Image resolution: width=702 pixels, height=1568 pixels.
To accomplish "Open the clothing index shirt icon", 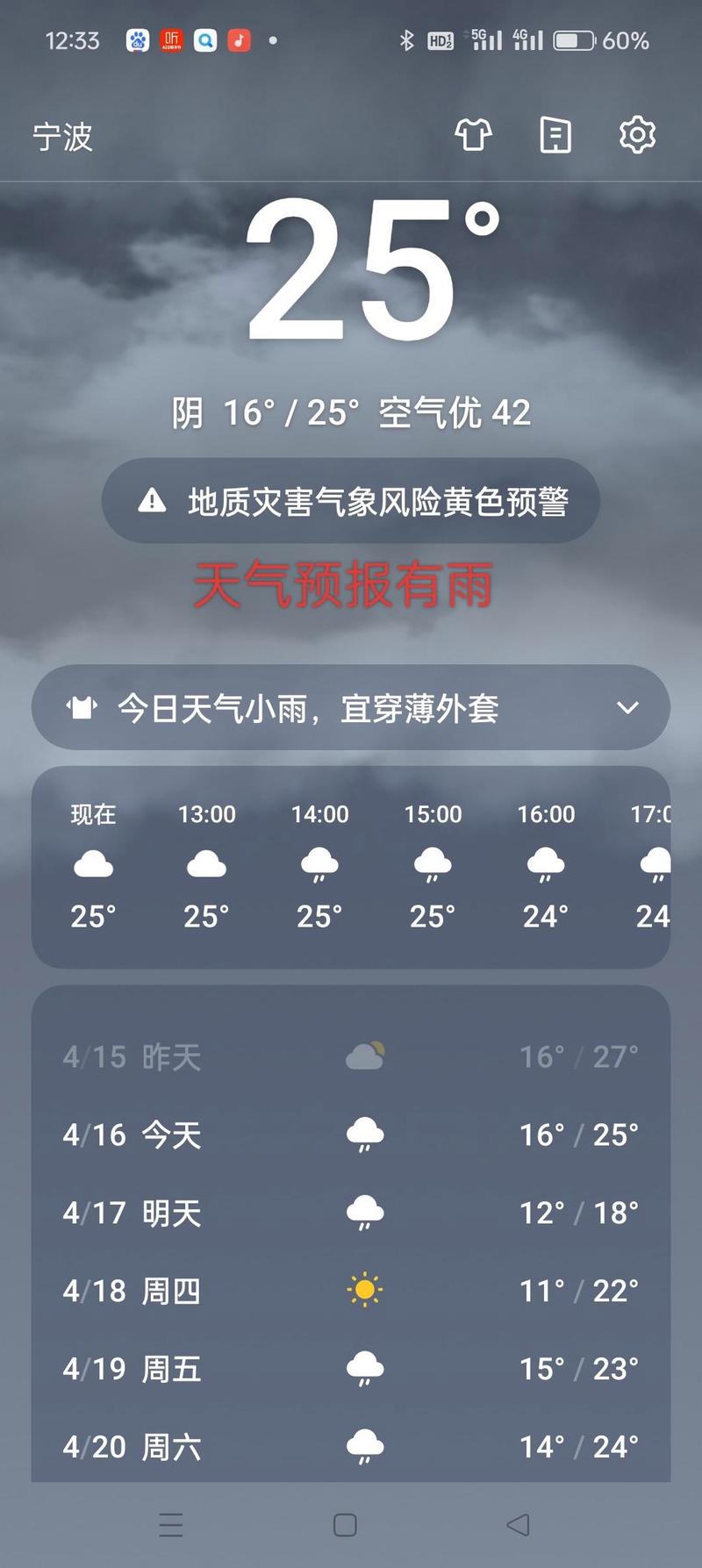I will click(x=473, y=136).
